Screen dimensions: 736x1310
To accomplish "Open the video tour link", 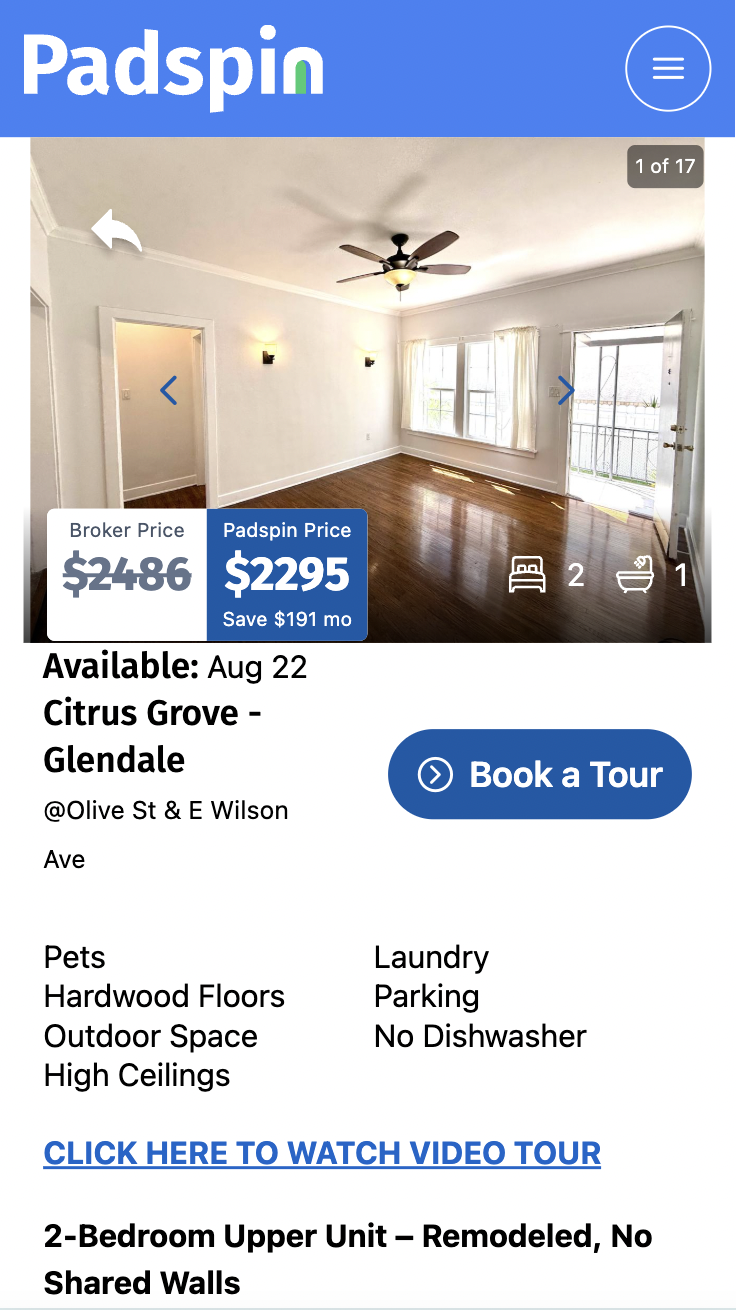I will point(322,1153).
